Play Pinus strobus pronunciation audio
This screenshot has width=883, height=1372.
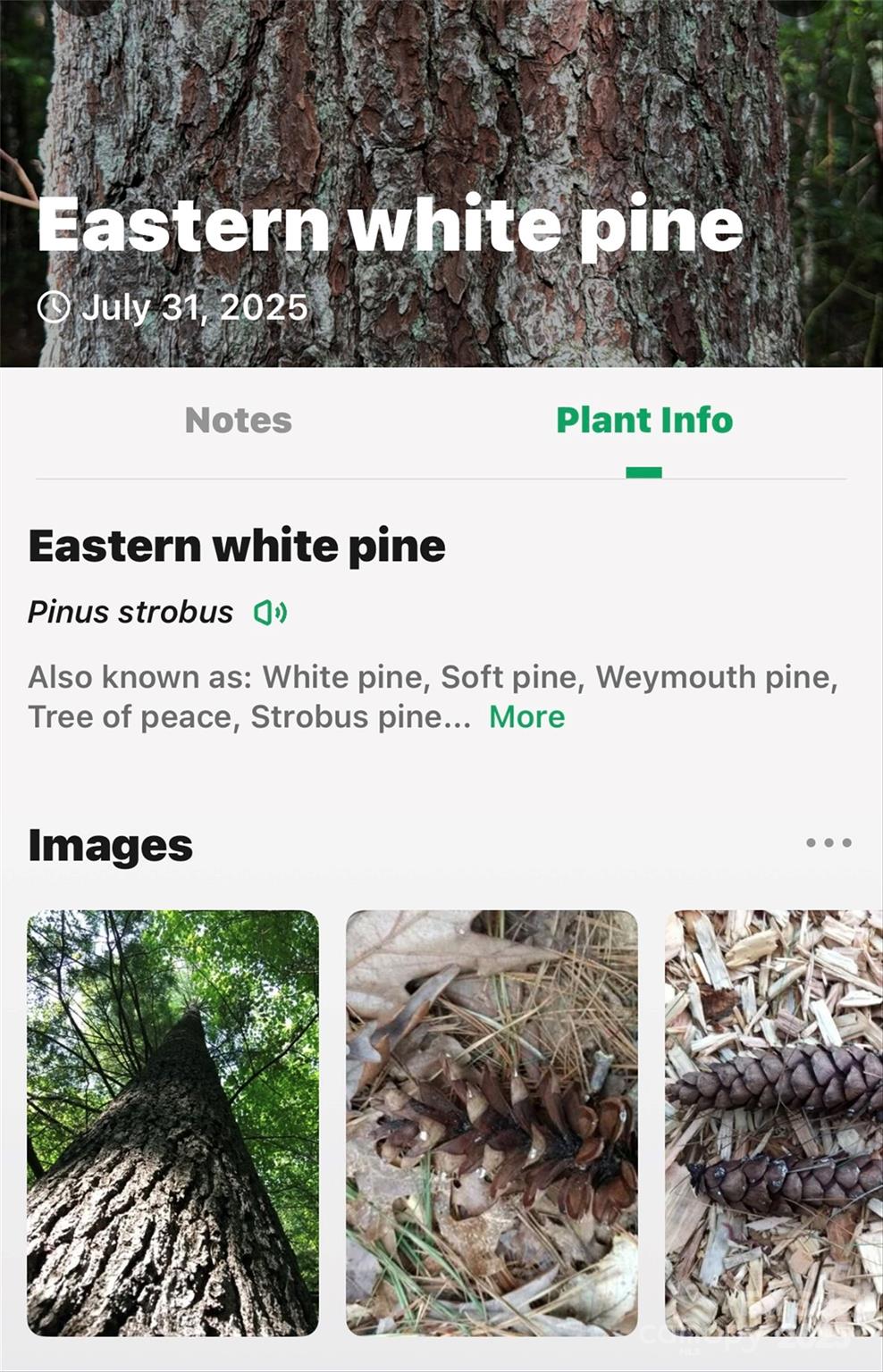pyautogui.click(x=270, y=613)
